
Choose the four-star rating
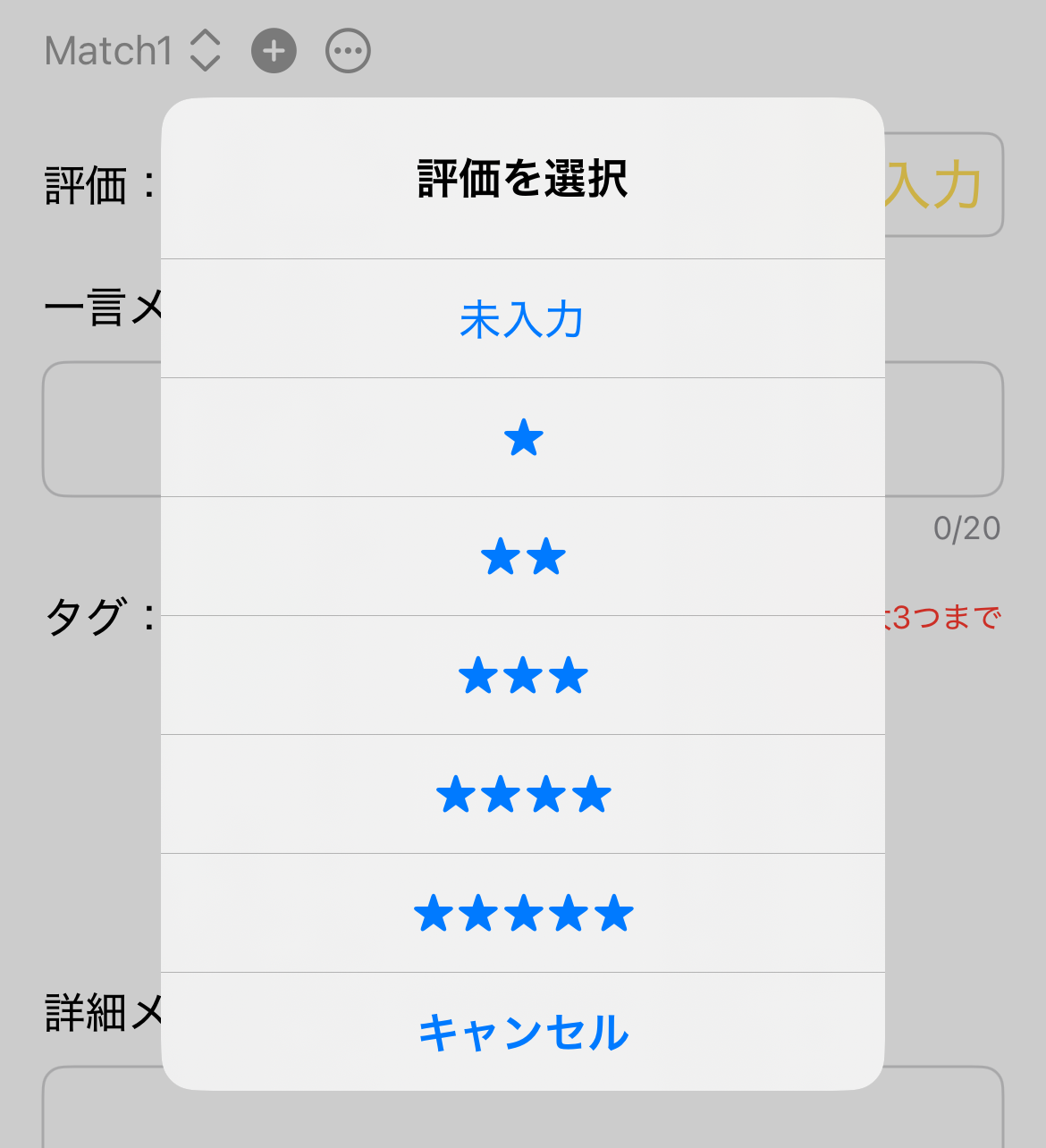523,795
